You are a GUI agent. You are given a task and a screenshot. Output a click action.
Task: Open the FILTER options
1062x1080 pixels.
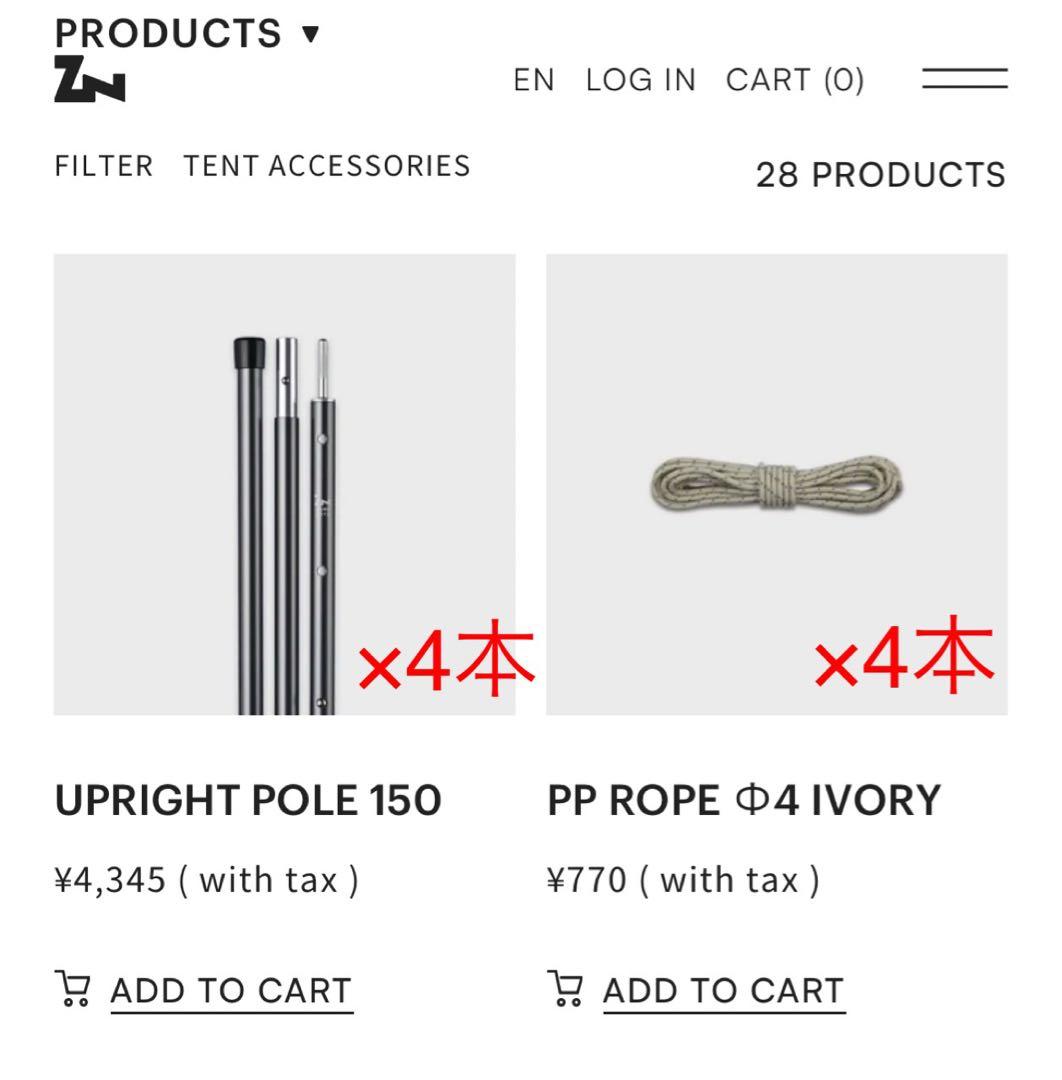click(104, 166)
